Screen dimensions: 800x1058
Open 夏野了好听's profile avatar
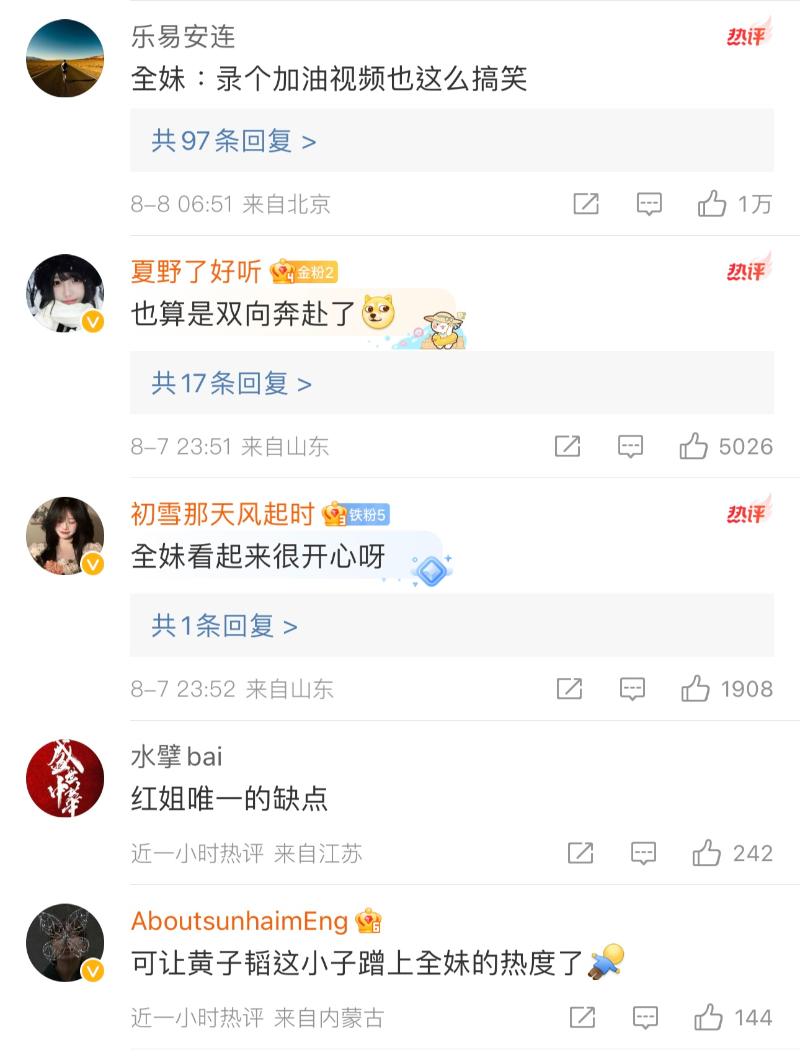(65, 293)
